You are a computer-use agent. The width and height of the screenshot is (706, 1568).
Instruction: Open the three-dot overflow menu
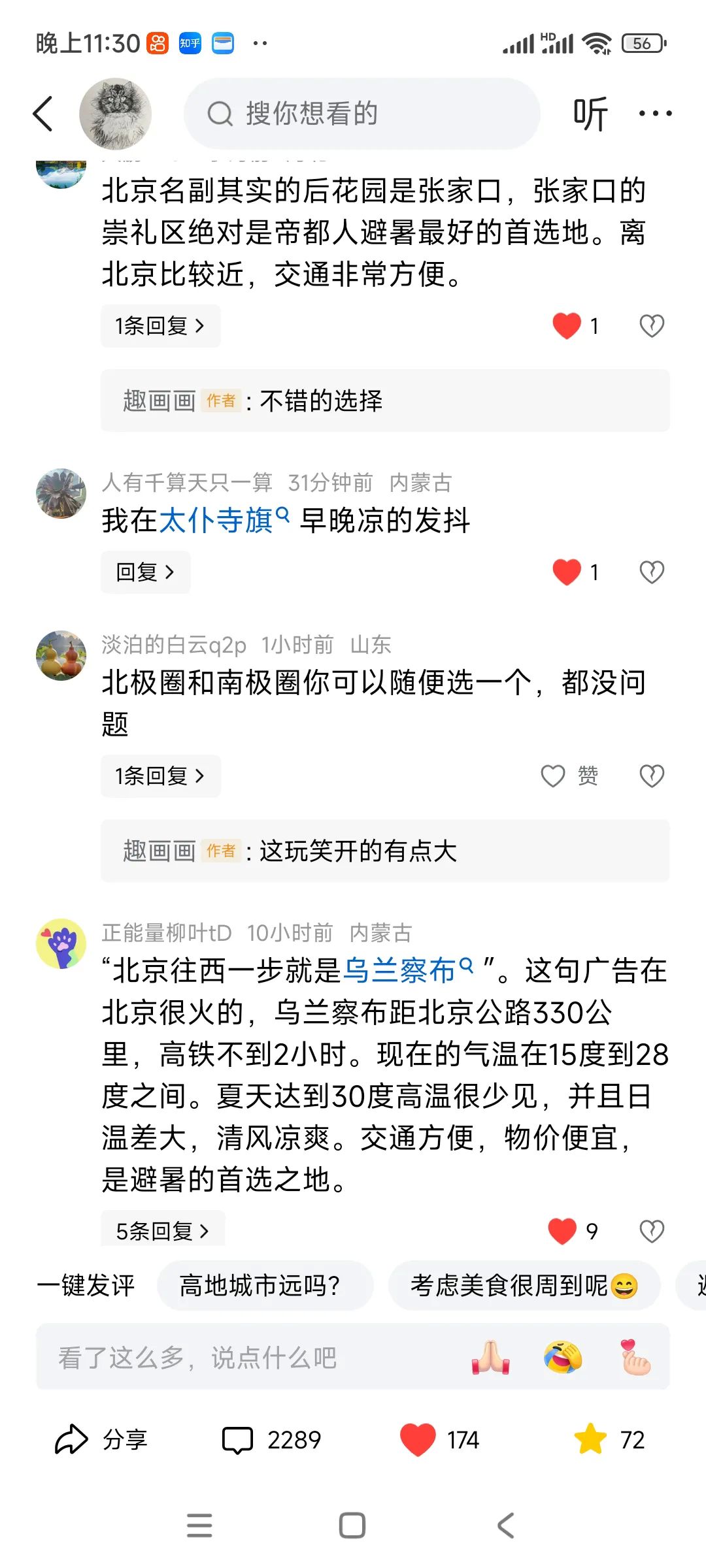(655, 114)
